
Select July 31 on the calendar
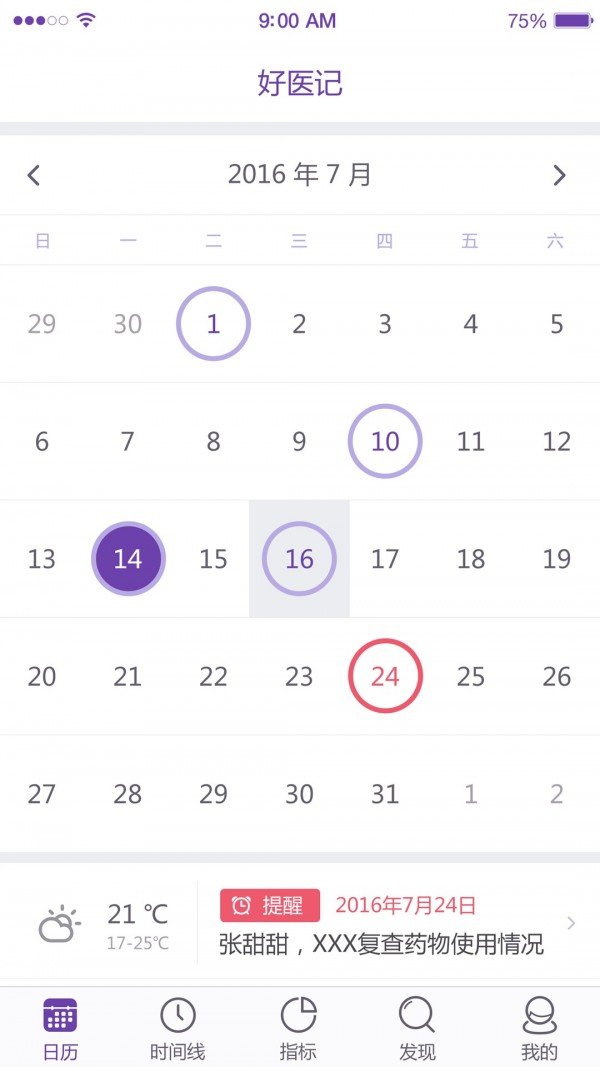(x=385, y=794)
